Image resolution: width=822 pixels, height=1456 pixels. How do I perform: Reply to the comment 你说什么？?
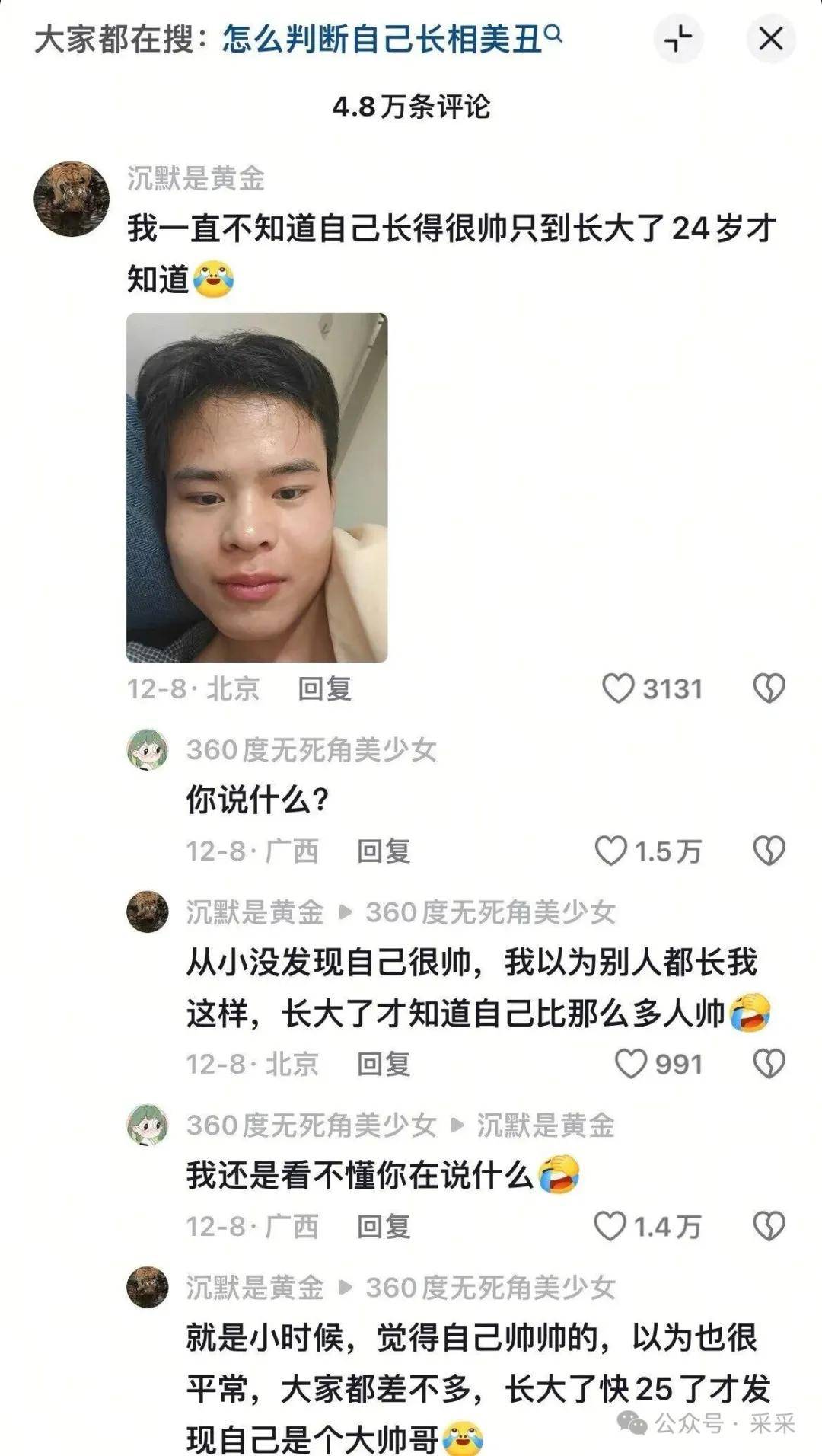coord(384,851)
